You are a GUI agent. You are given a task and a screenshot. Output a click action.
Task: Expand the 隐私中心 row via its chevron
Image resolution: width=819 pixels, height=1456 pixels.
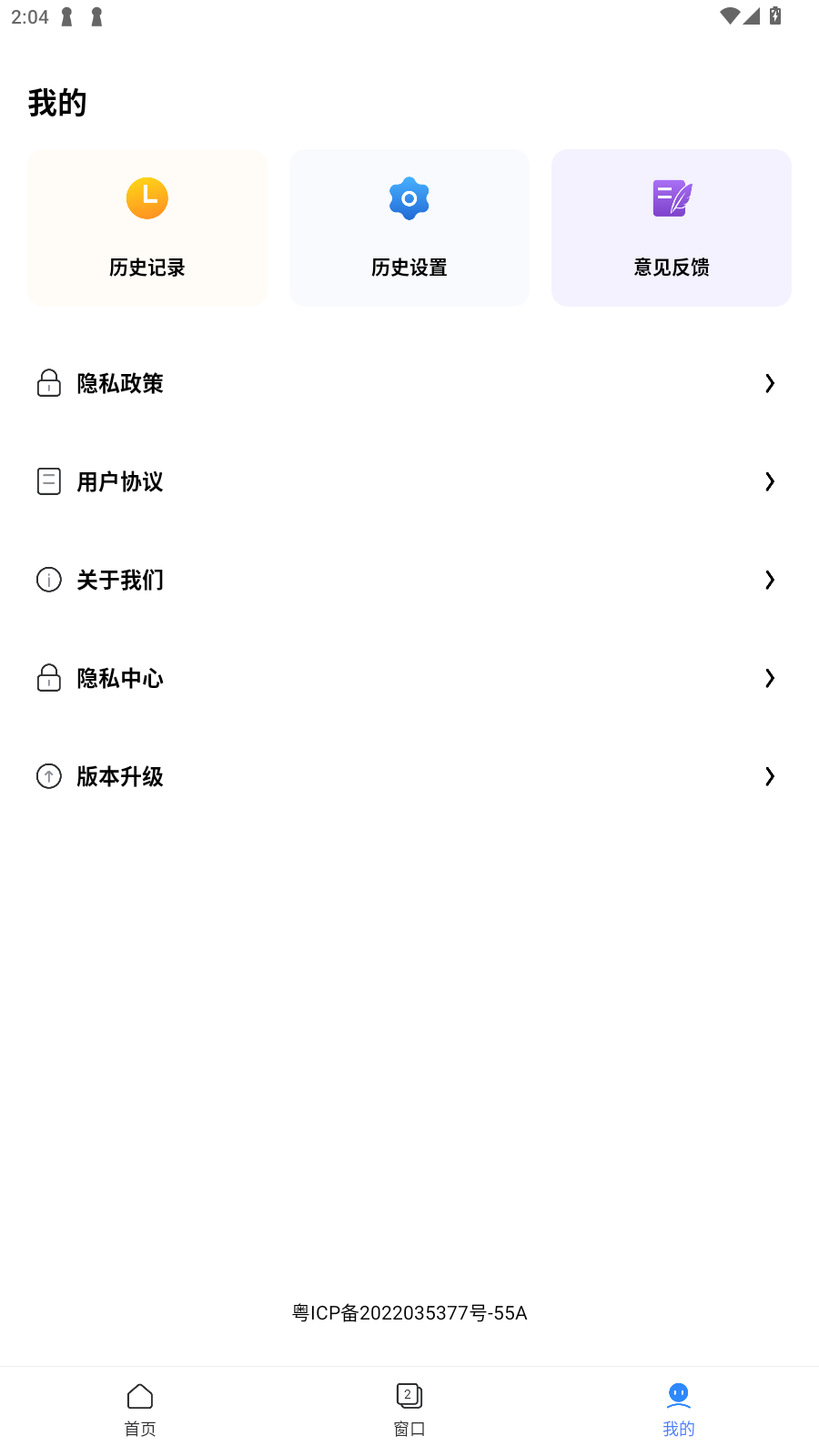(x=769, y=678)
